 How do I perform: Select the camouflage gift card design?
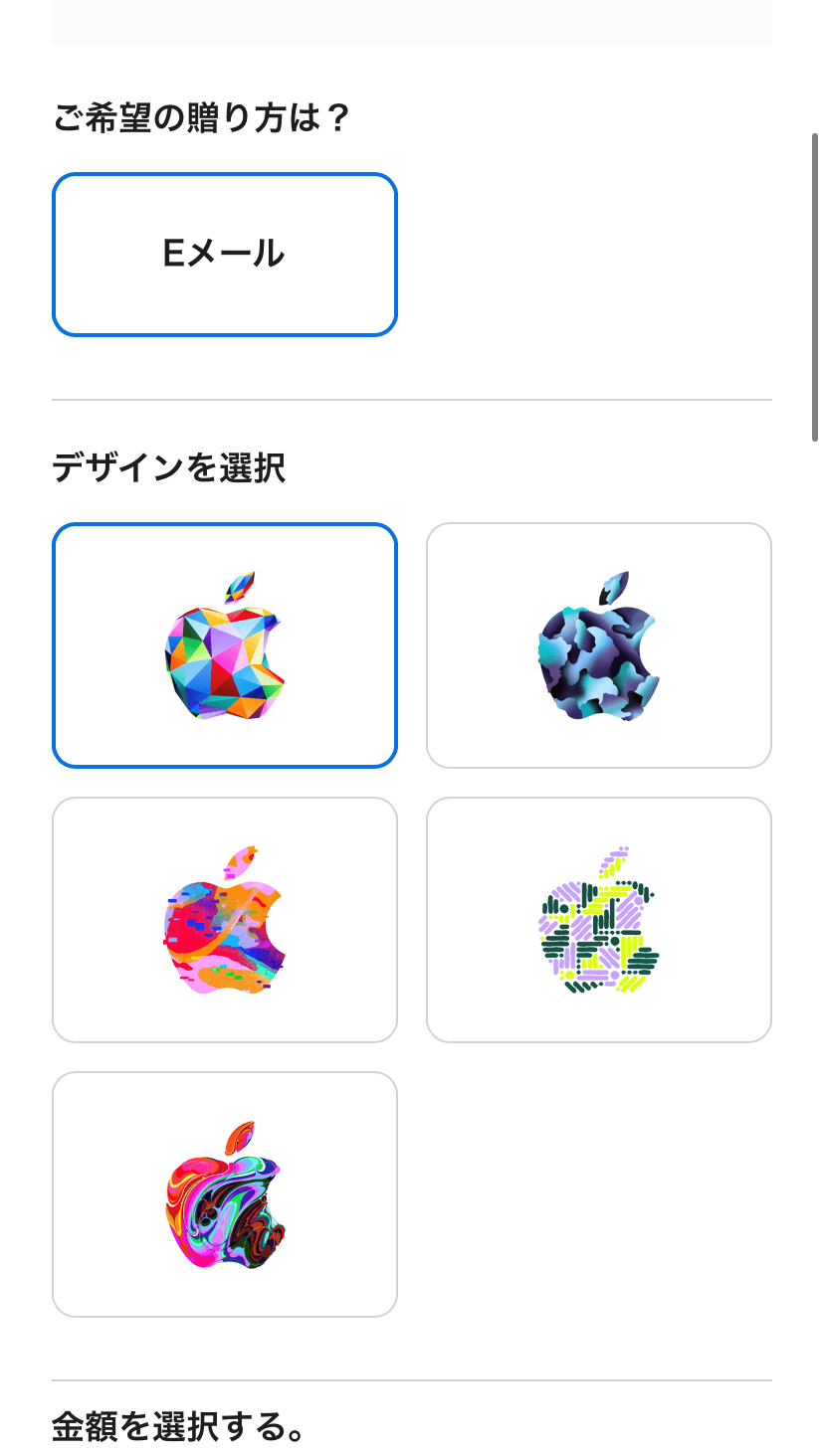pos(598,645)
